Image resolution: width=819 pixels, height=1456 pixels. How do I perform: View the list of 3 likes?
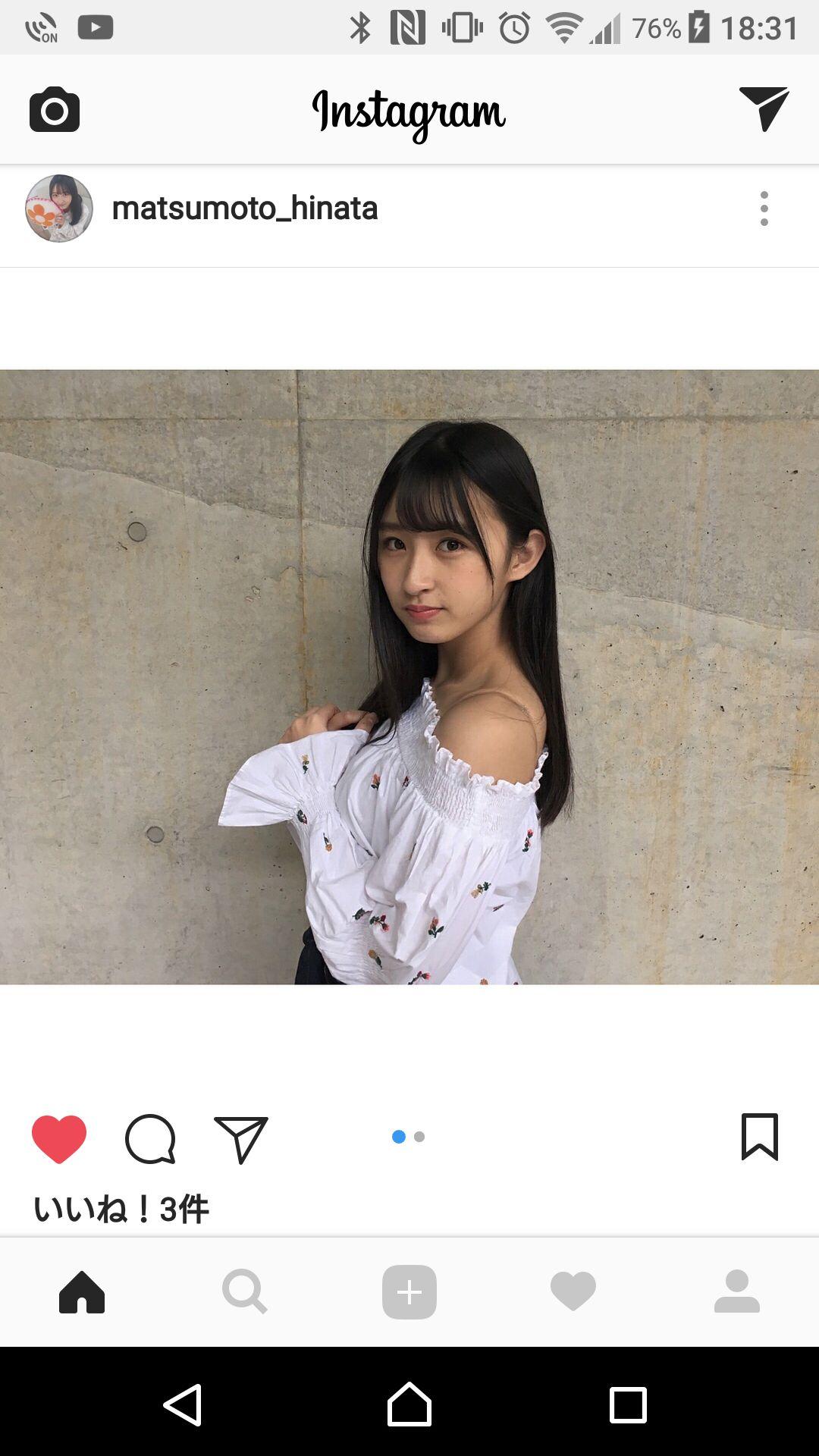coord(121,1209)
